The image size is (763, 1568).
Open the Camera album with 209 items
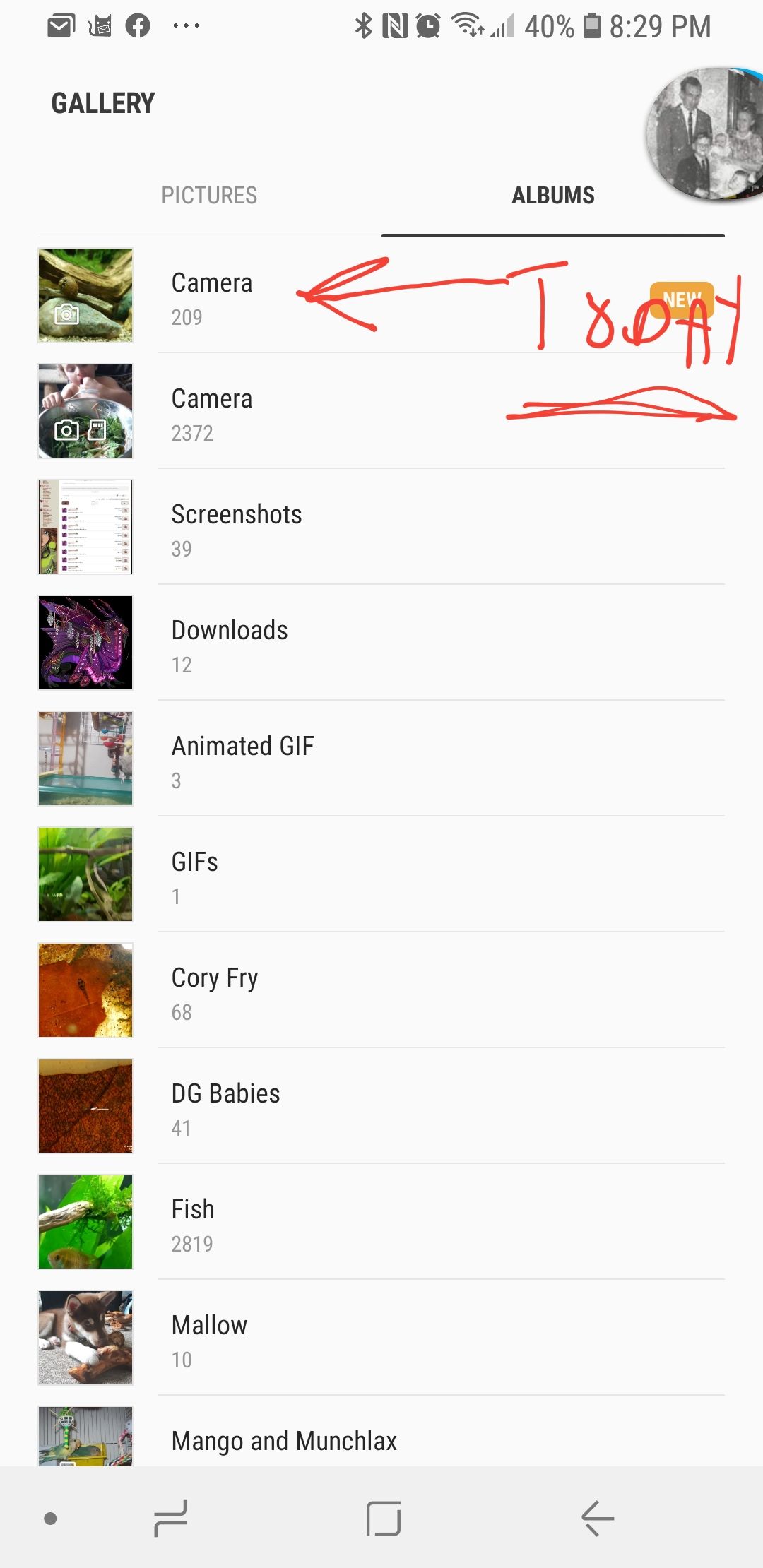point(212,297)
